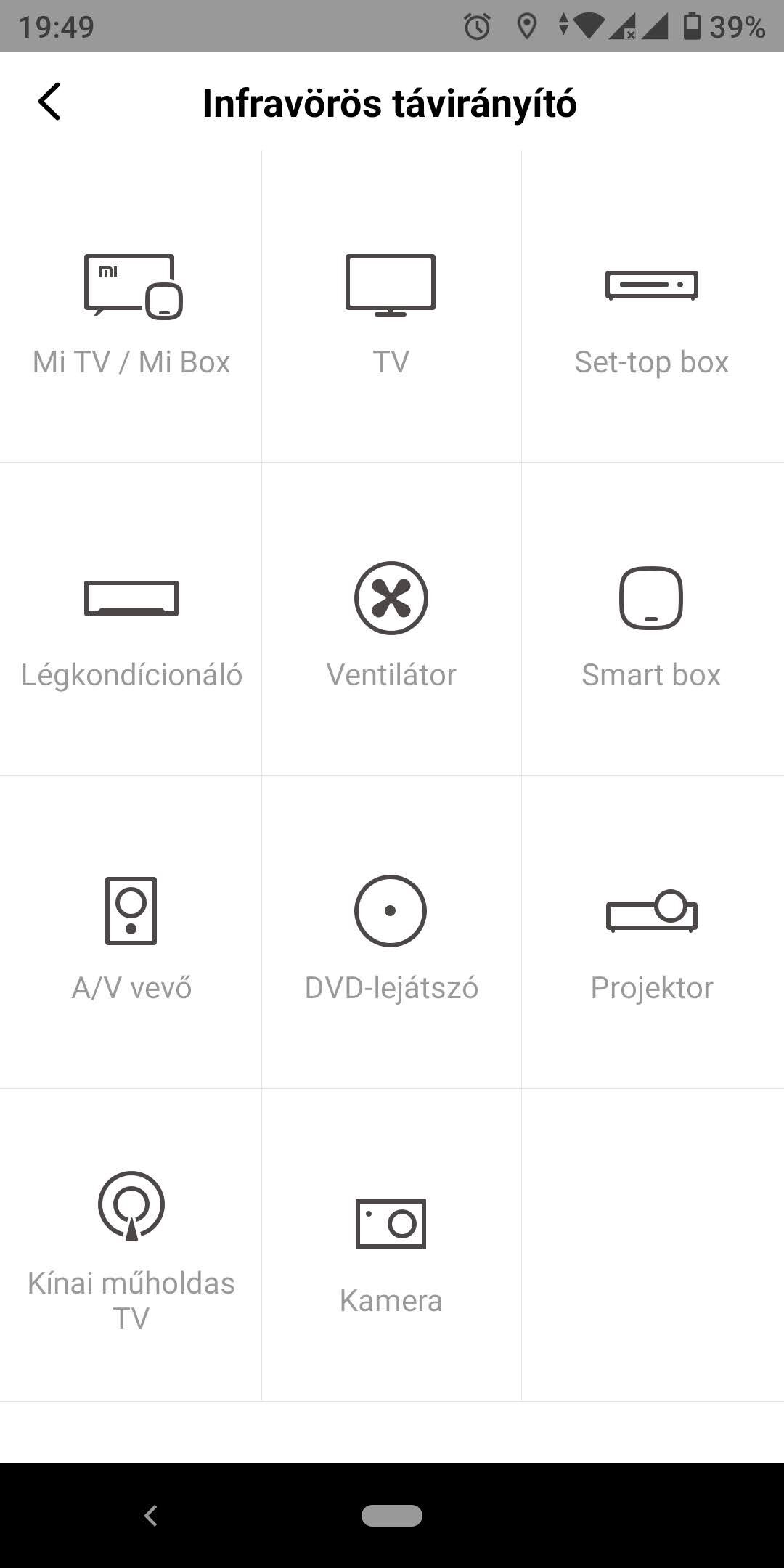Go back from the Infravörös távirányító screen

pyautogui.click(x=49, y=102)
